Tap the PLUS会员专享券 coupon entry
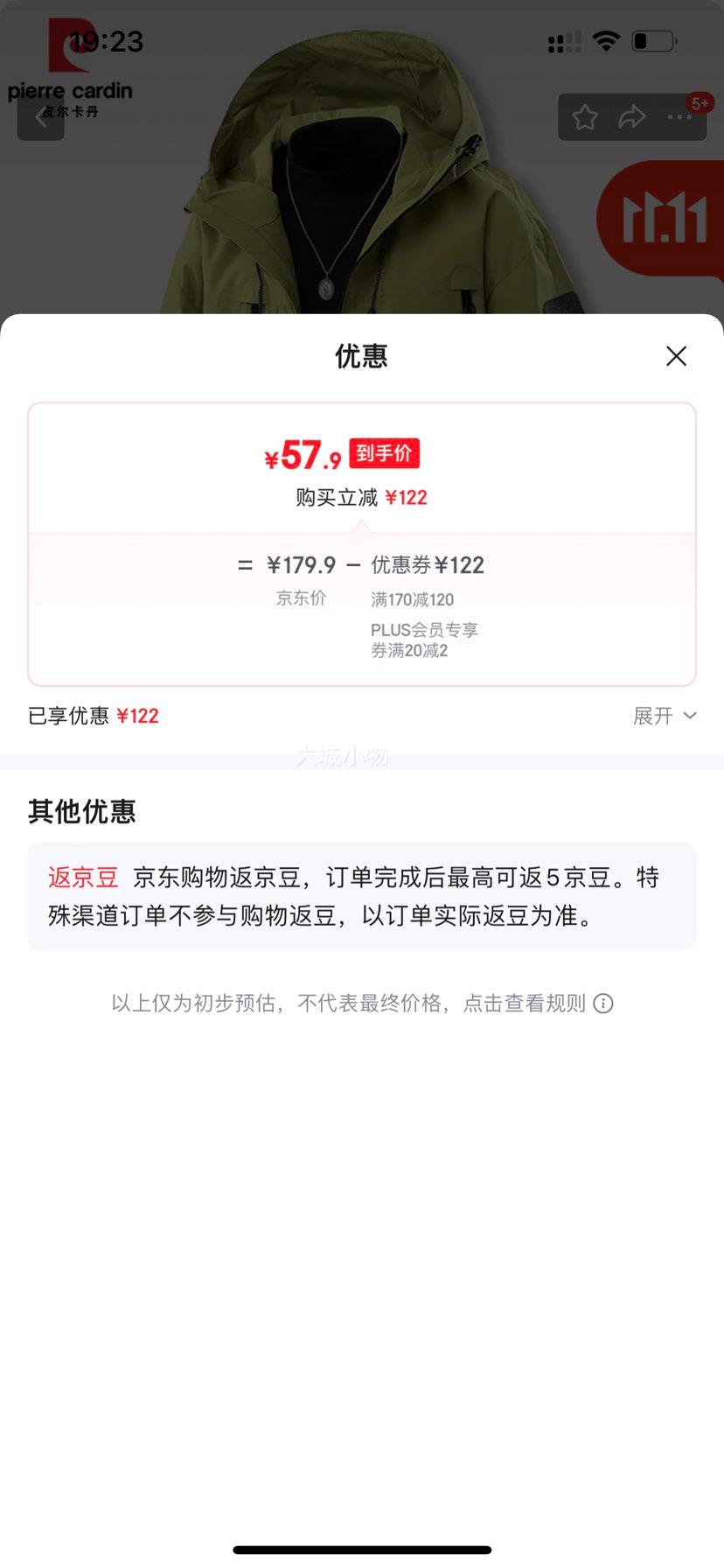724x1568 pixels. pos(425,640)
